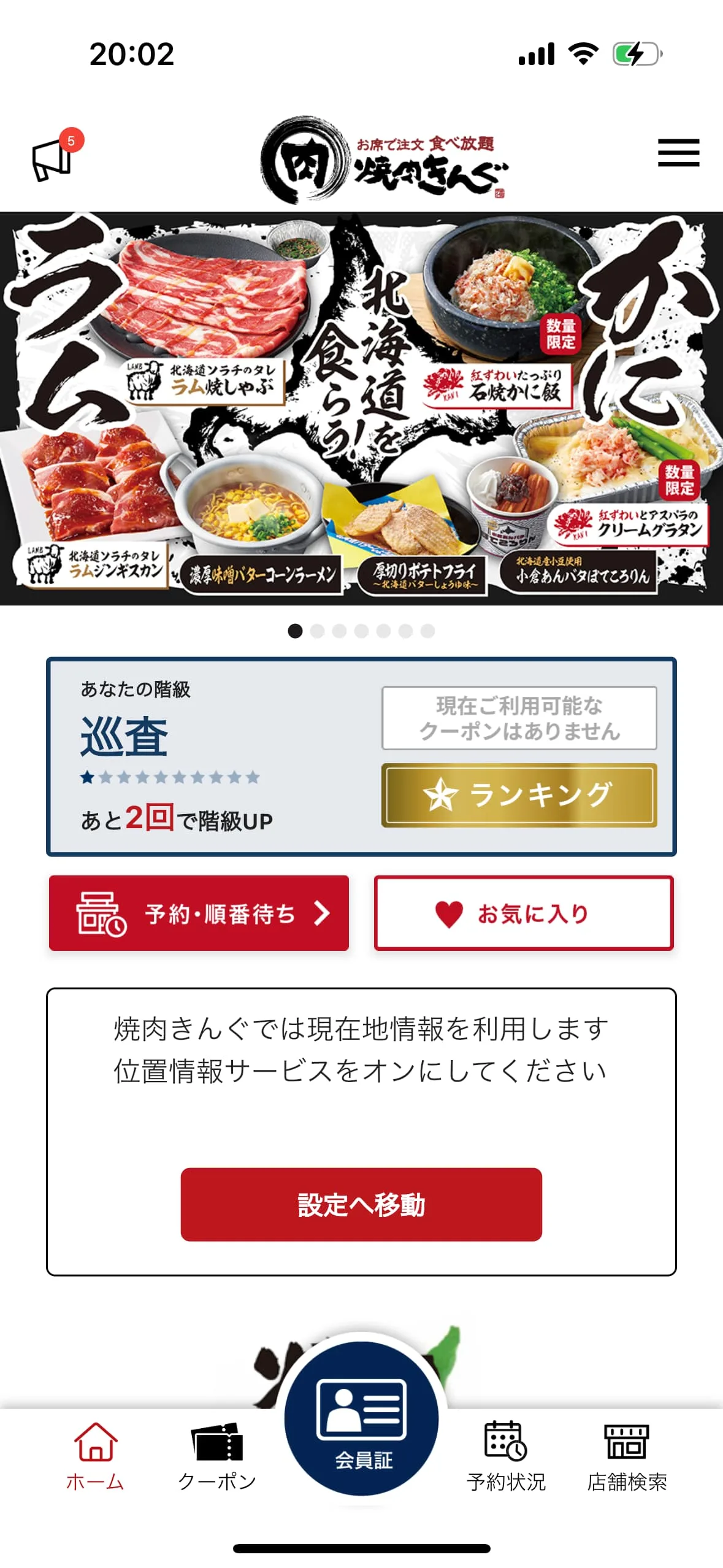Open the Hokkaido fair promotional banner

tap(361, 409)
